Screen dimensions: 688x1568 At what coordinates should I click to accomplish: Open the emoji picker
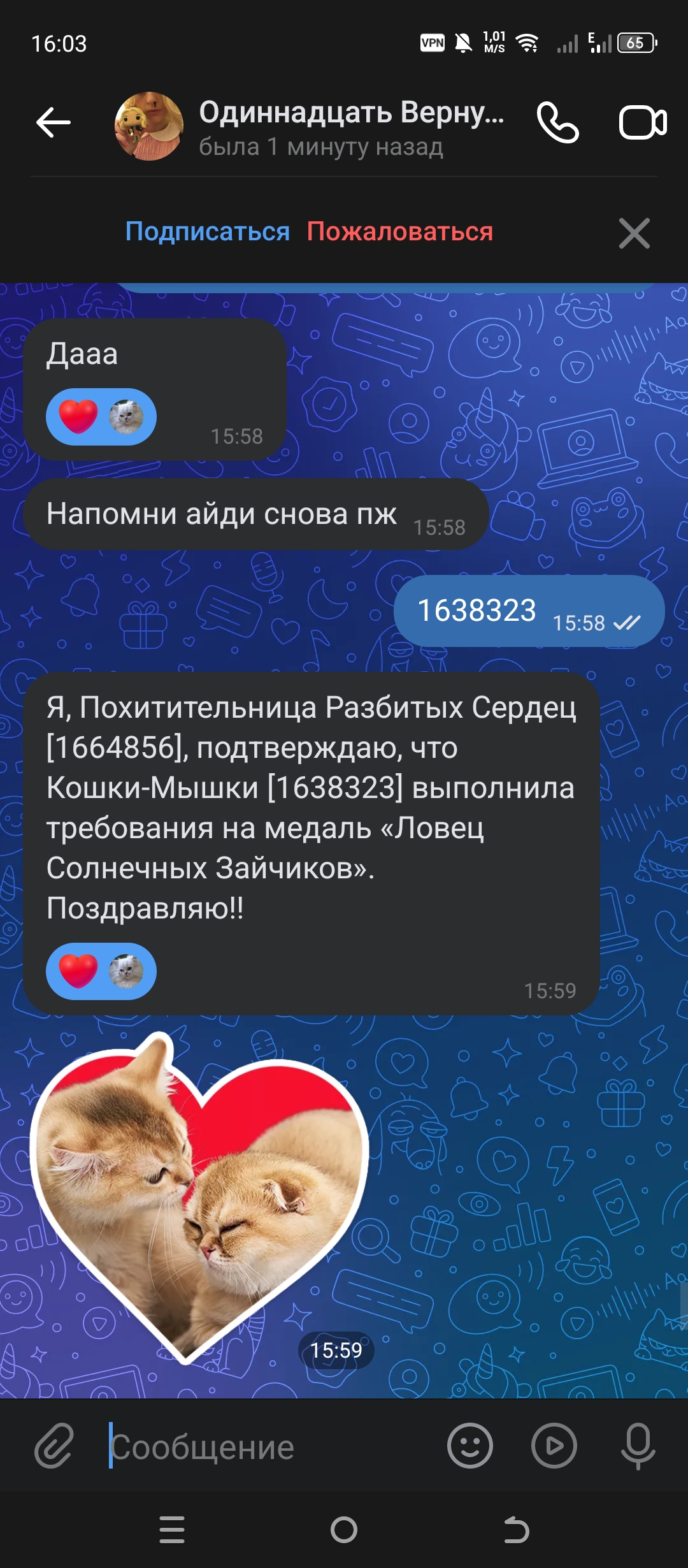coord(470,1446)
